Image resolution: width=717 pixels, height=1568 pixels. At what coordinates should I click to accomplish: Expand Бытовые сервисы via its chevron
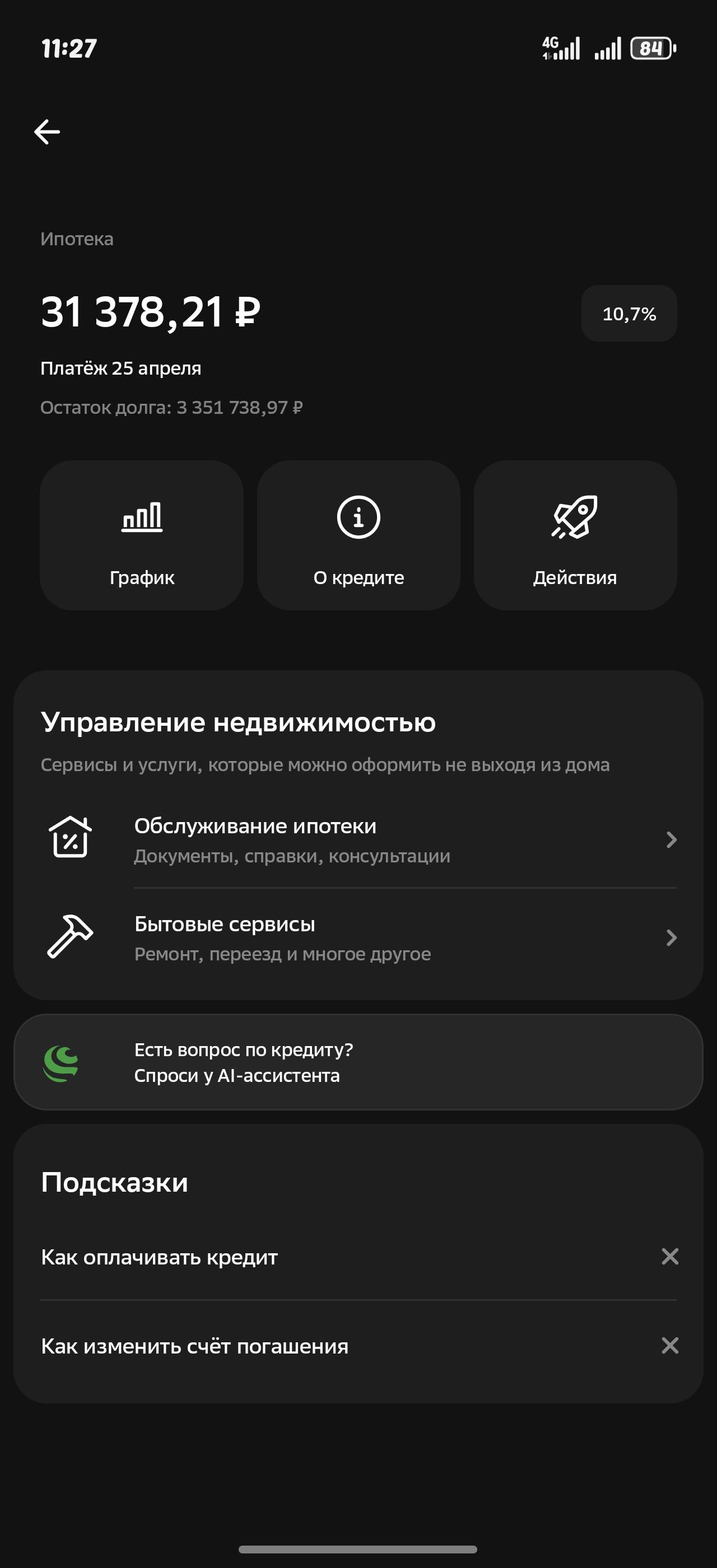pyautogui.click(x=671, y=937)
